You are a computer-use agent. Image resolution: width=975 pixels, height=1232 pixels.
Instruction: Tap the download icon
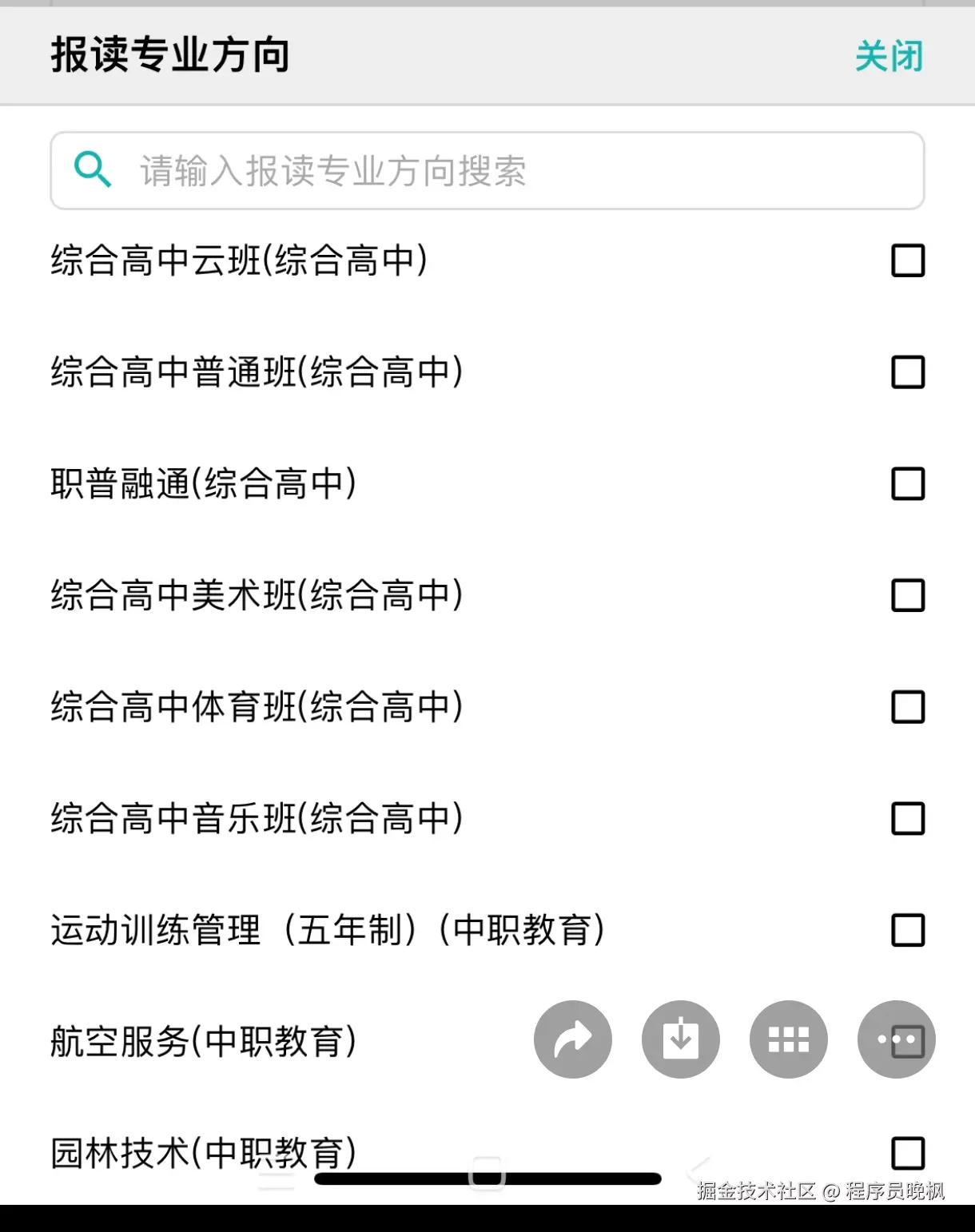coord(680,1039)
